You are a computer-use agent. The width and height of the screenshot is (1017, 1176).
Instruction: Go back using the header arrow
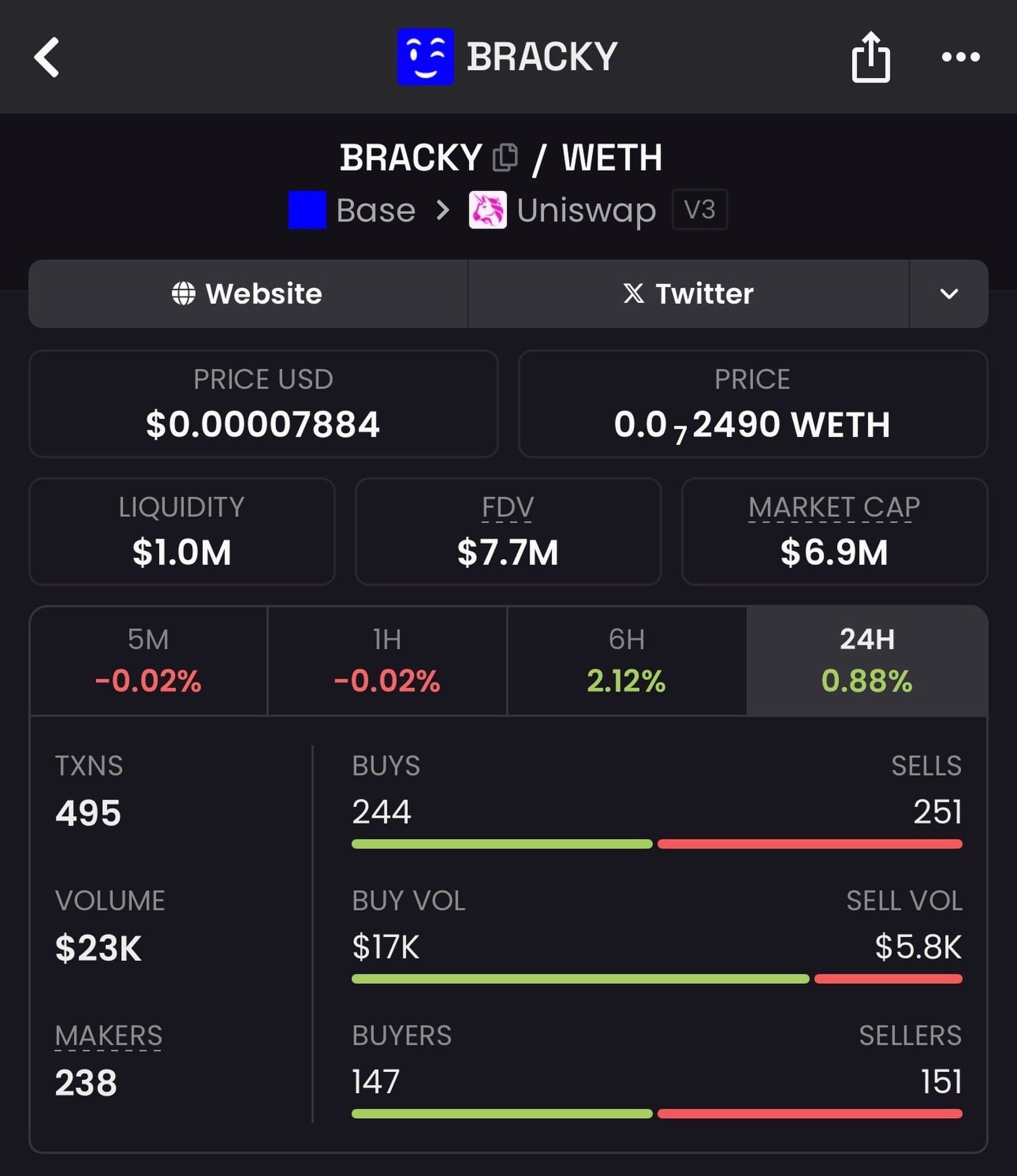click(47, 57)
